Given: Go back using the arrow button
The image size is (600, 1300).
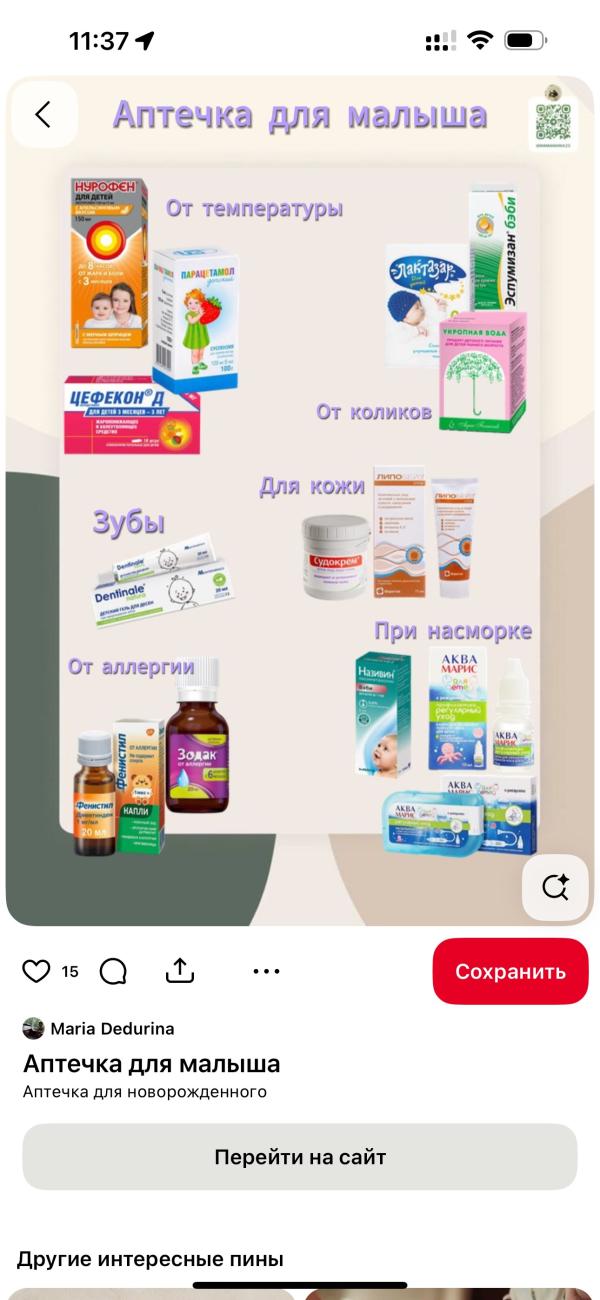Looking at the screenshot, I should point(43,115).
